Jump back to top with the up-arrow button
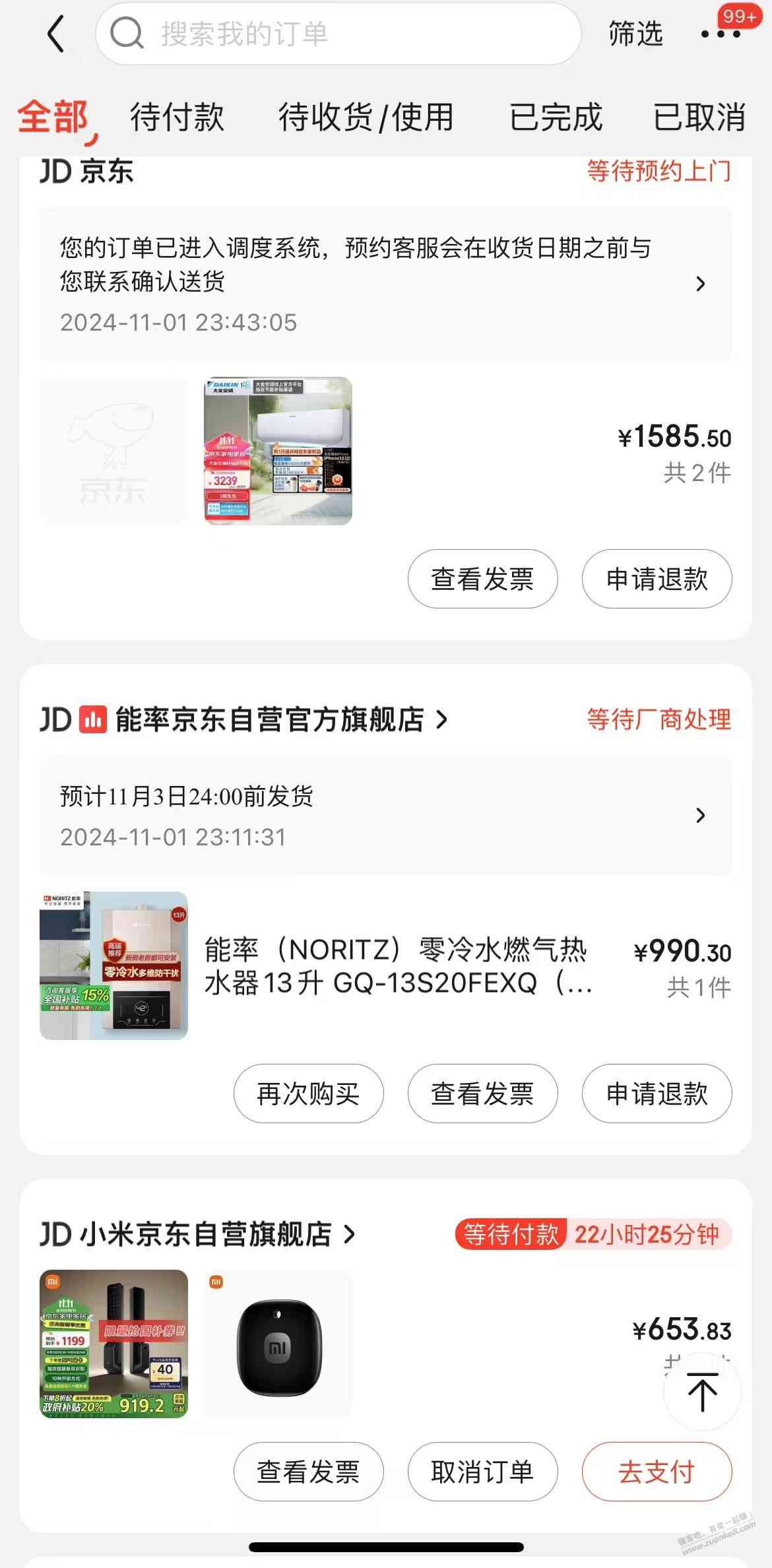 702,1391
